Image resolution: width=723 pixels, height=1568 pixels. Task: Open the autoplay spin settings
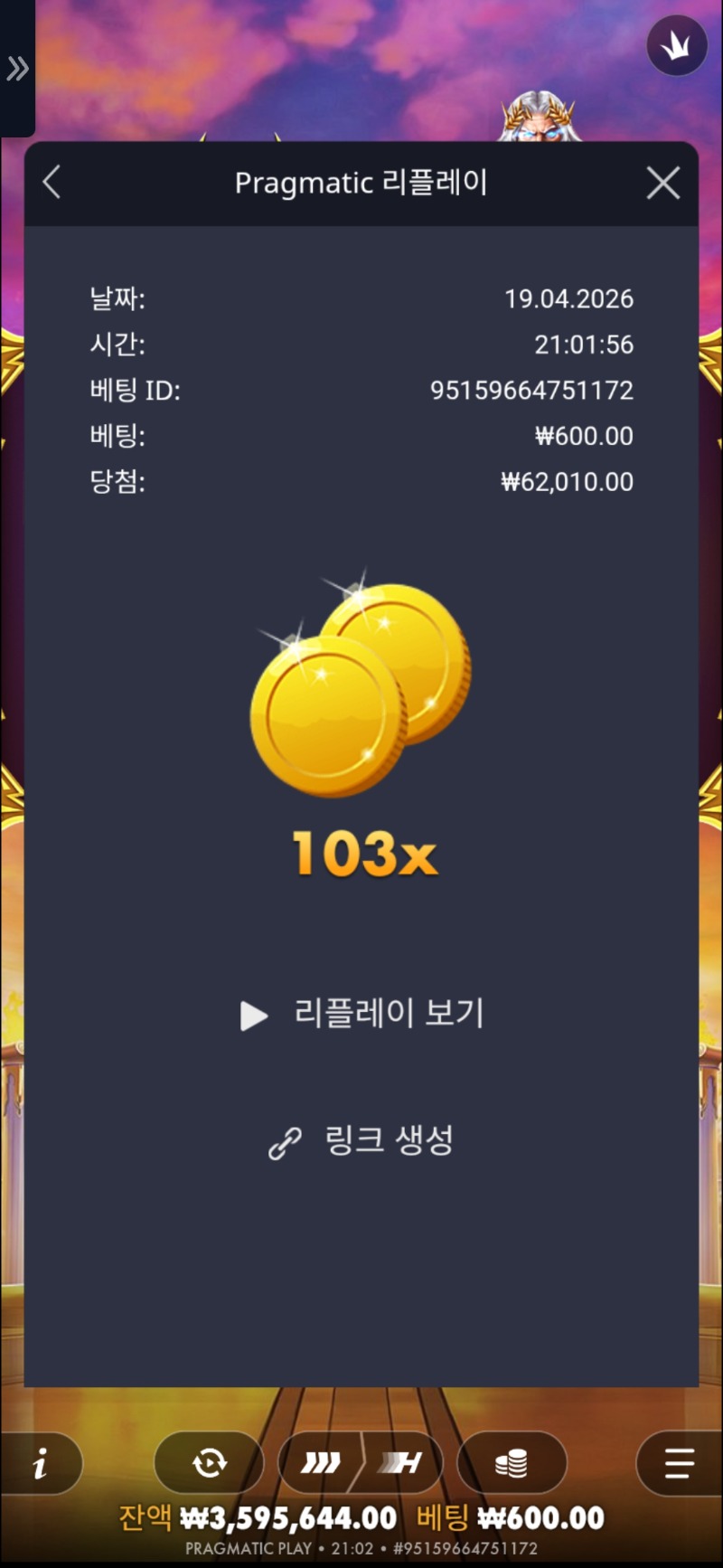click(209, 1462)
